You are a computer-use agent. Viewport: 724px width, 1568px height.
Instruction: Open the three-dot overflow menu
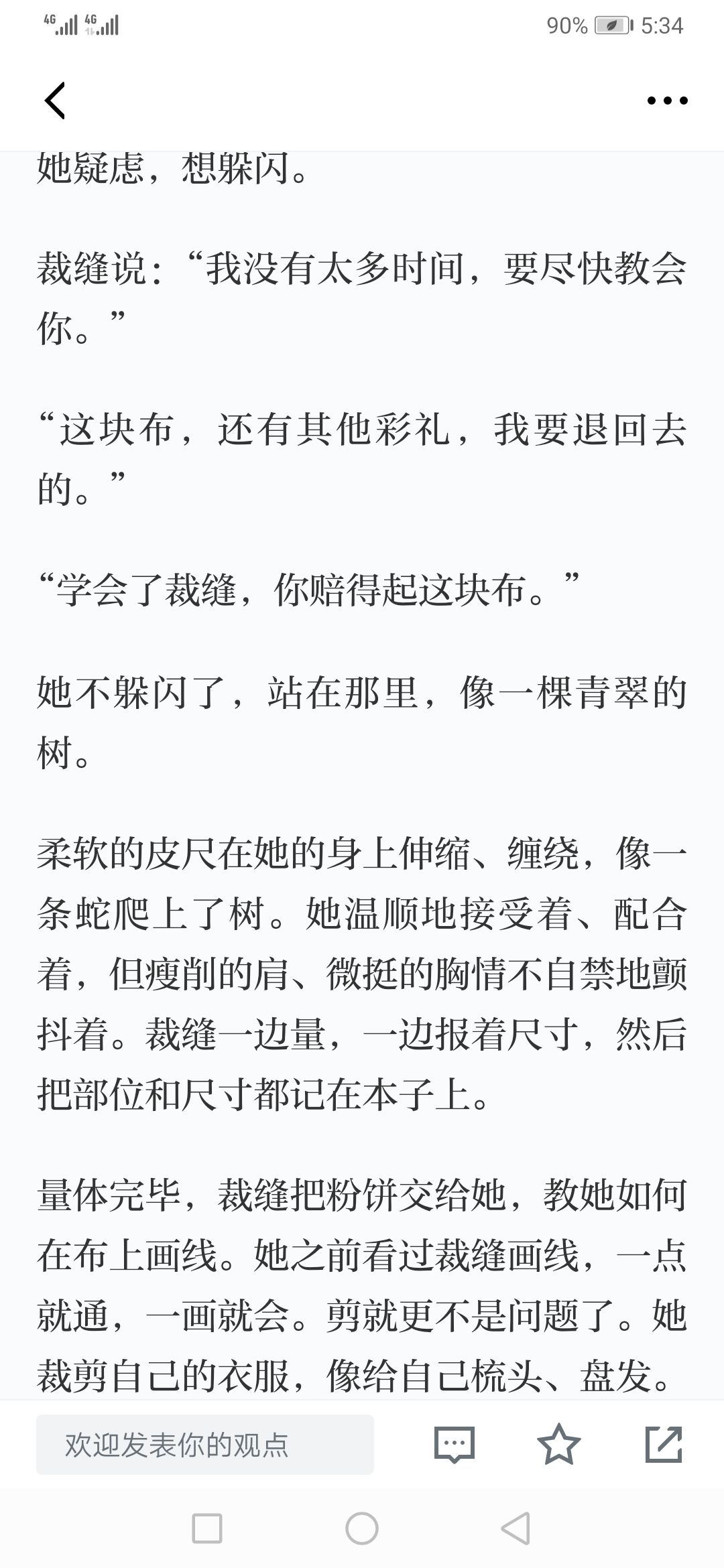click(667, 101)
